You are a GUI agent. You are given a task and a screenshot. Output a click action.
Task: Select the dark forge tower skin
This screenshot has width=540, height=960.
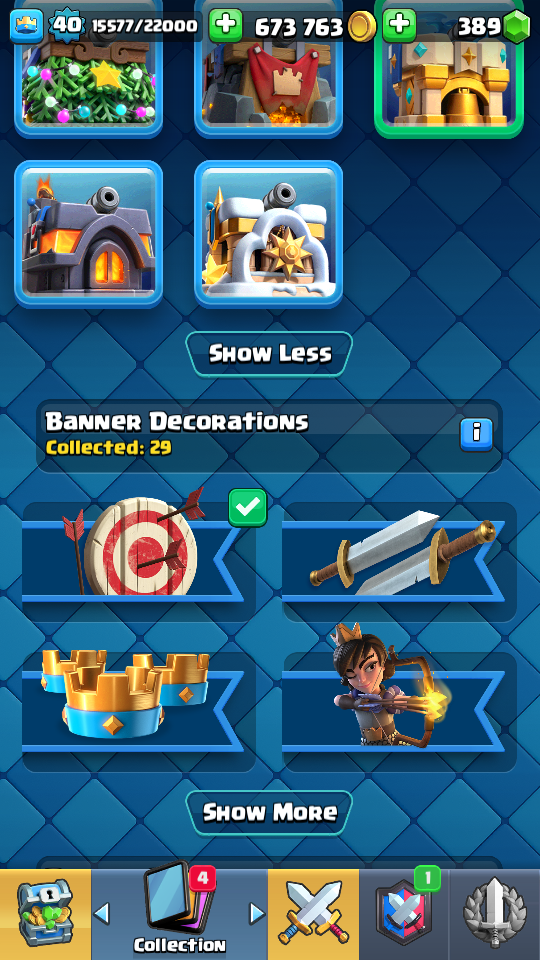click(89, 234)
